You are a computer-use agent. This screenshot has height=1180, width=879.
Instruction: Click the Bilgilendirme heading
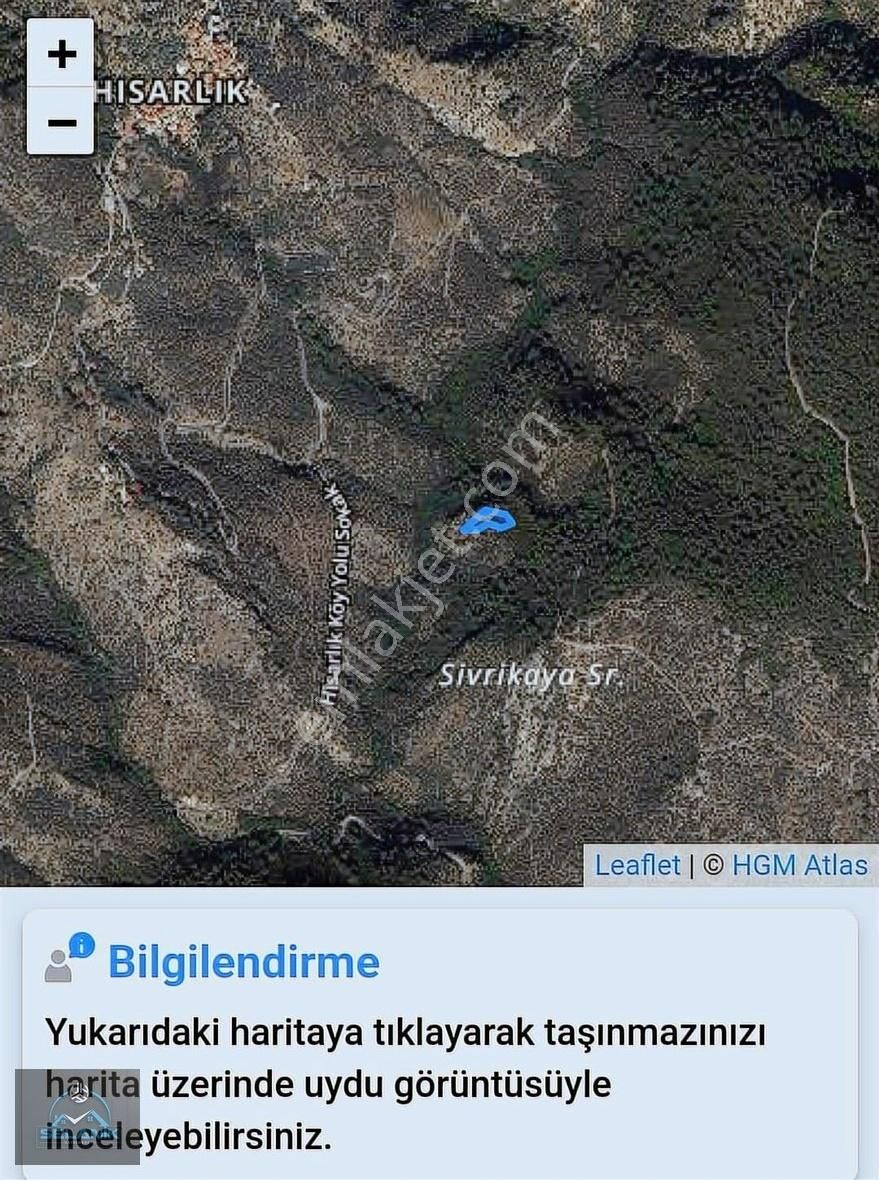click(x=239, y=963)
